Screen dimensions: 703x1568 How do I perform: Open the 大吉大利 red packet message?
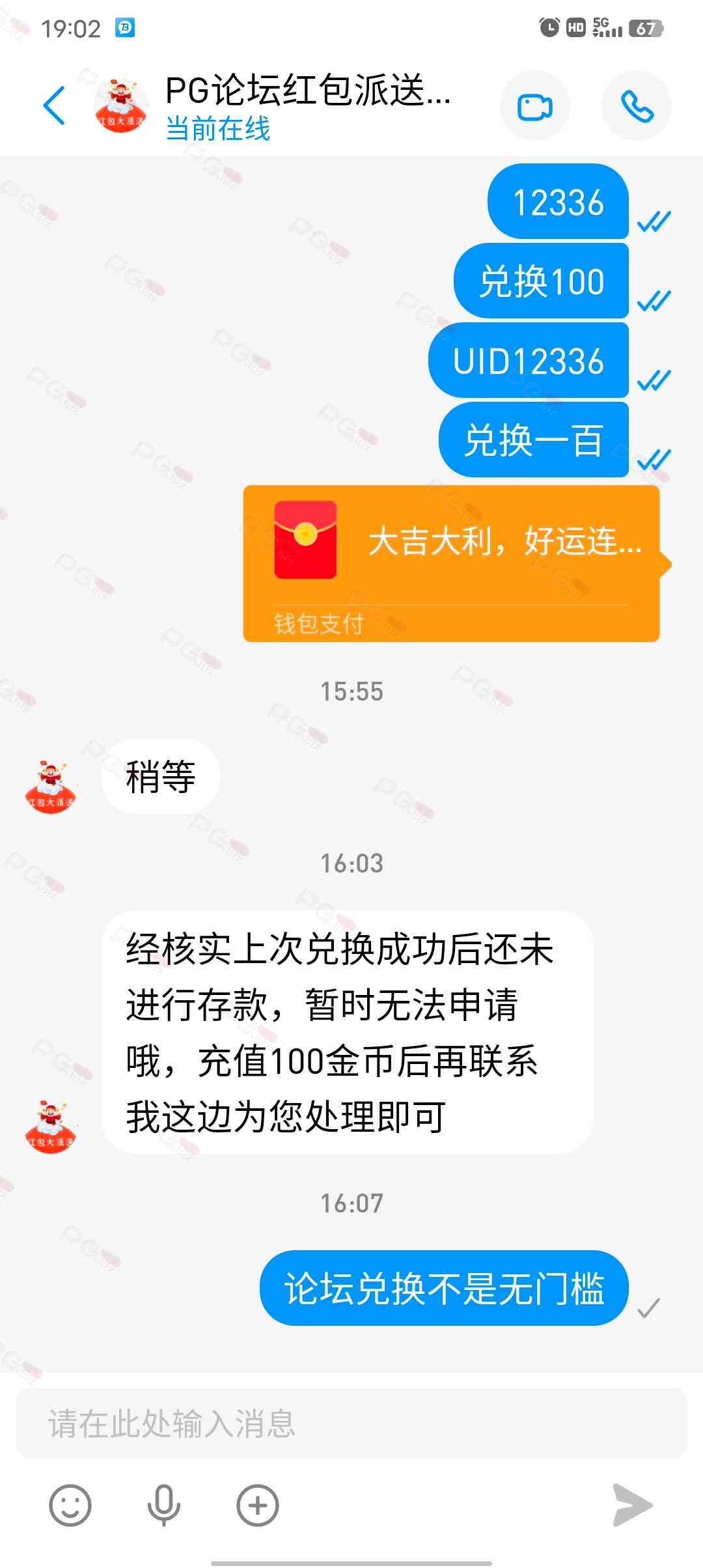pyautogui.click(x=452, y=563)
